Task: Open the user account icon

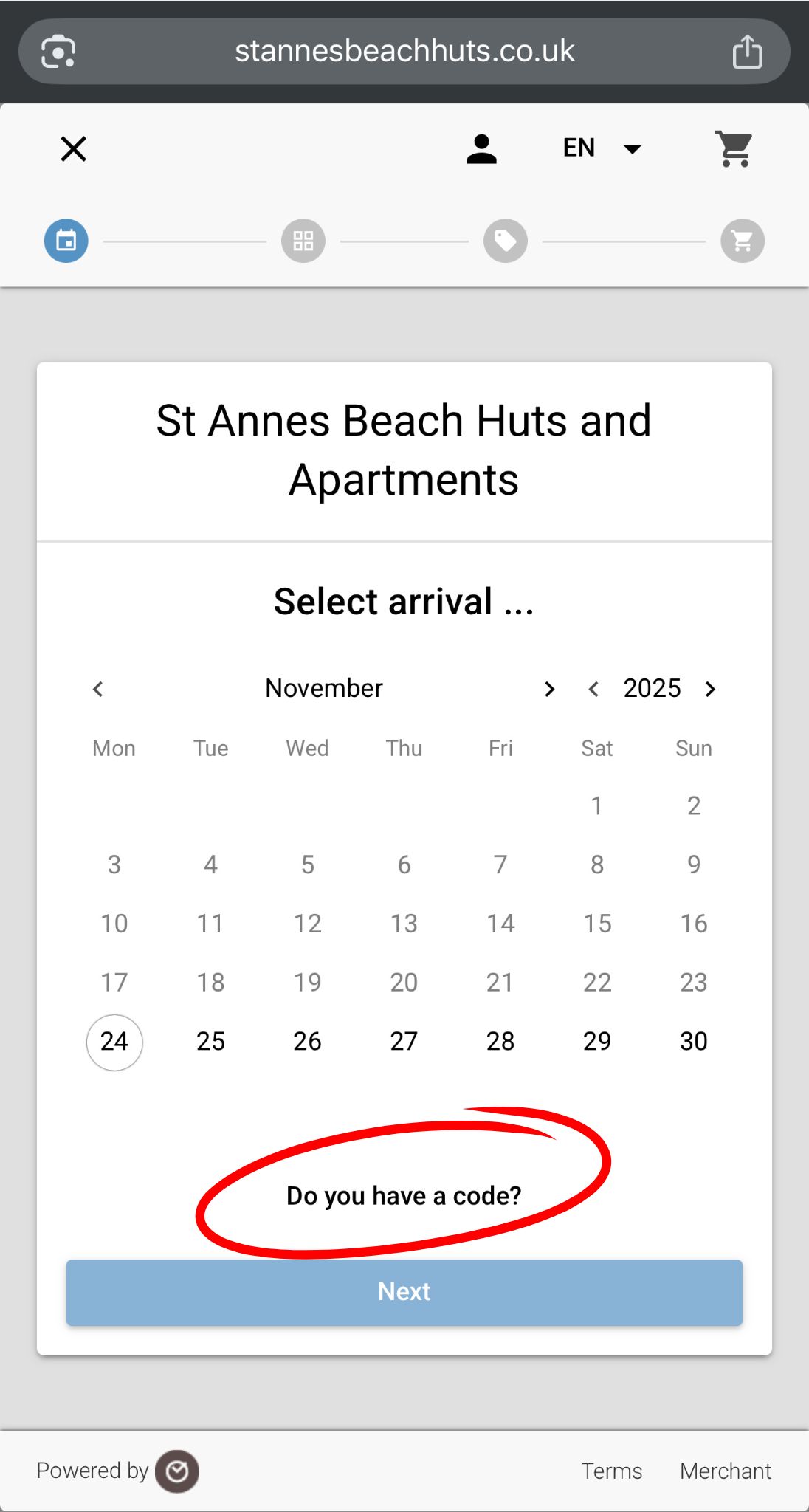Action: (x=481, y=149)
